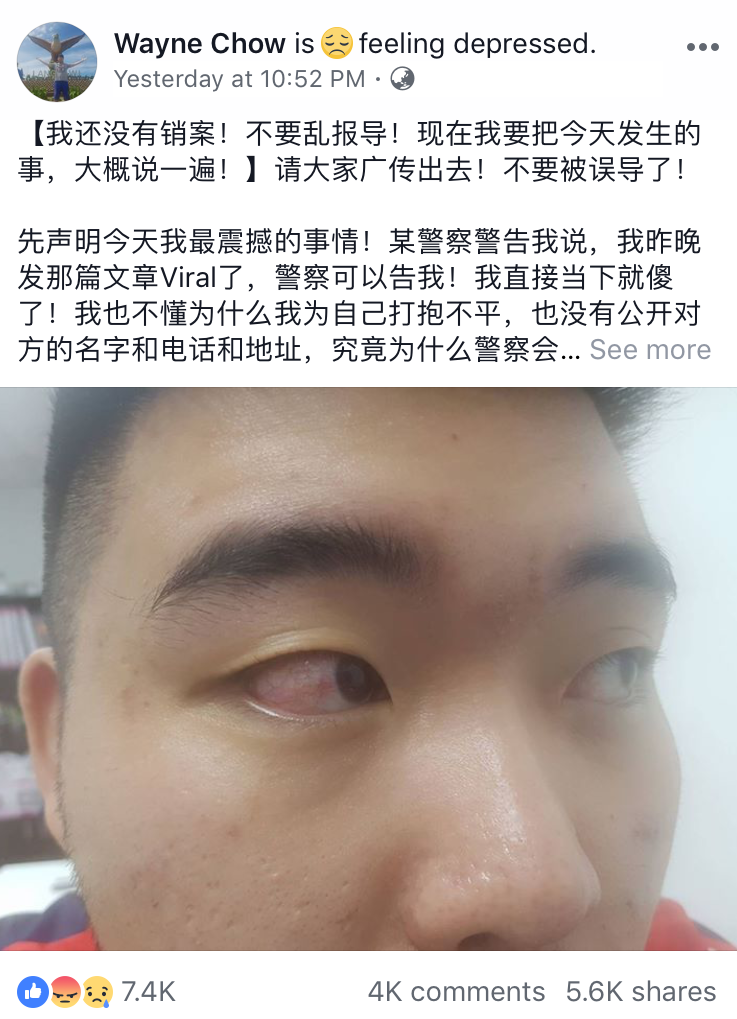View the 5.6K shares

(x=641, y=991)
